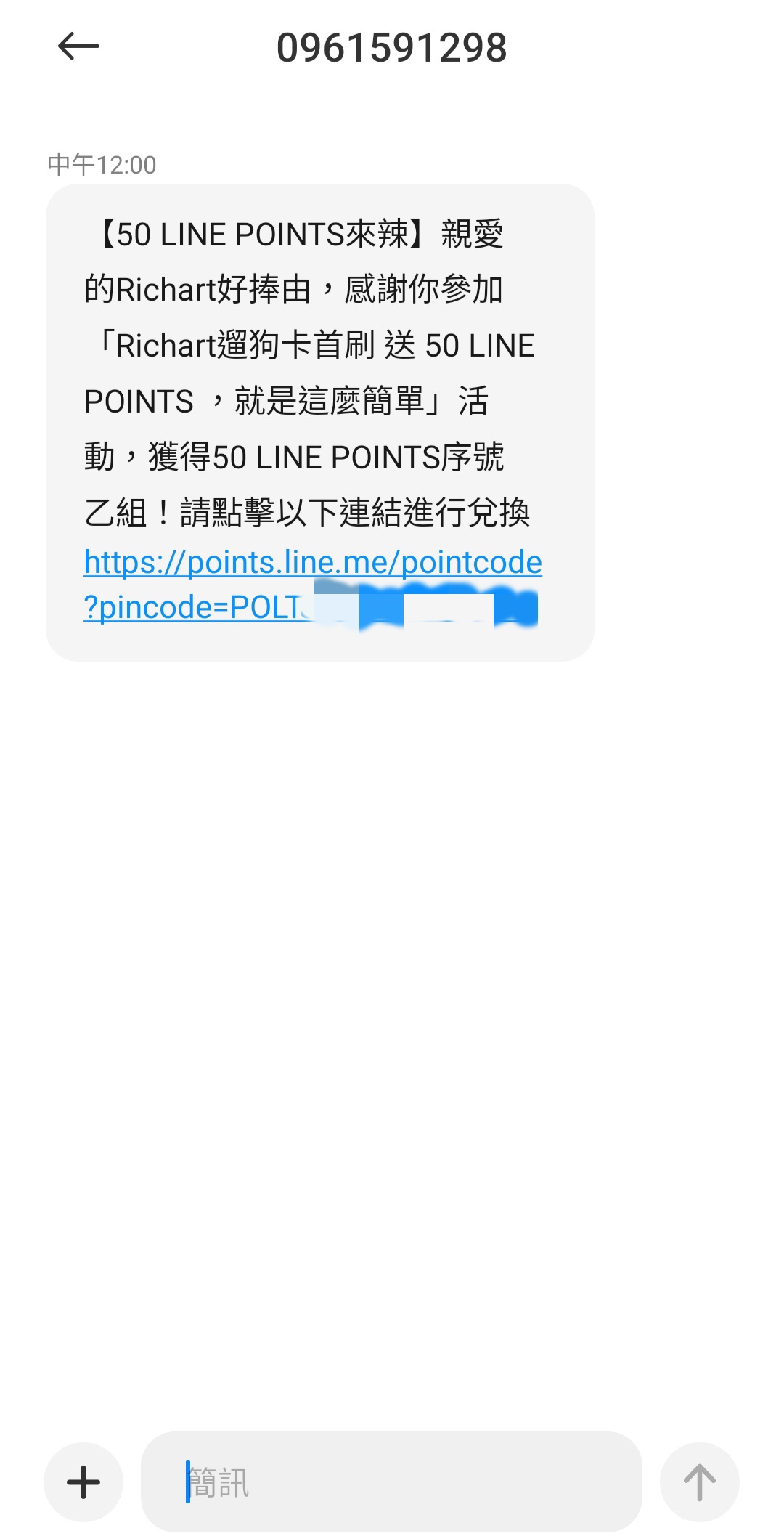This screenshot has width=784, height=1536.
Task: Send the message with the arrow button
Action: click(x=699, y=1482)
